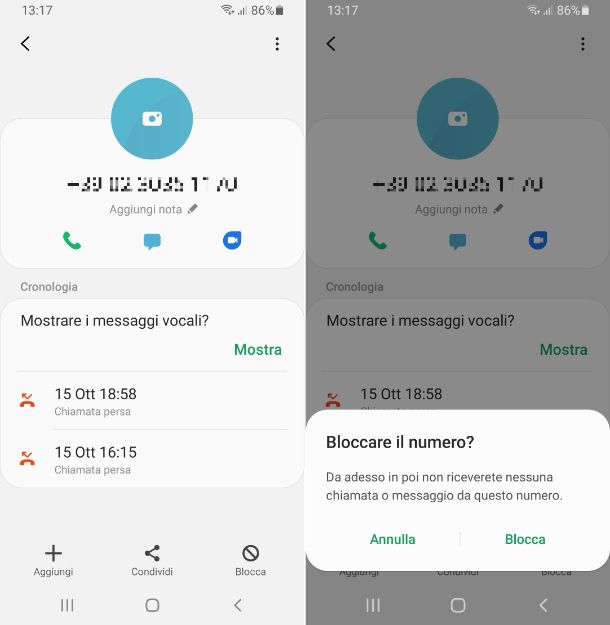
Task: Tap Mostra on the left screen
Action: tap(257, 350)
